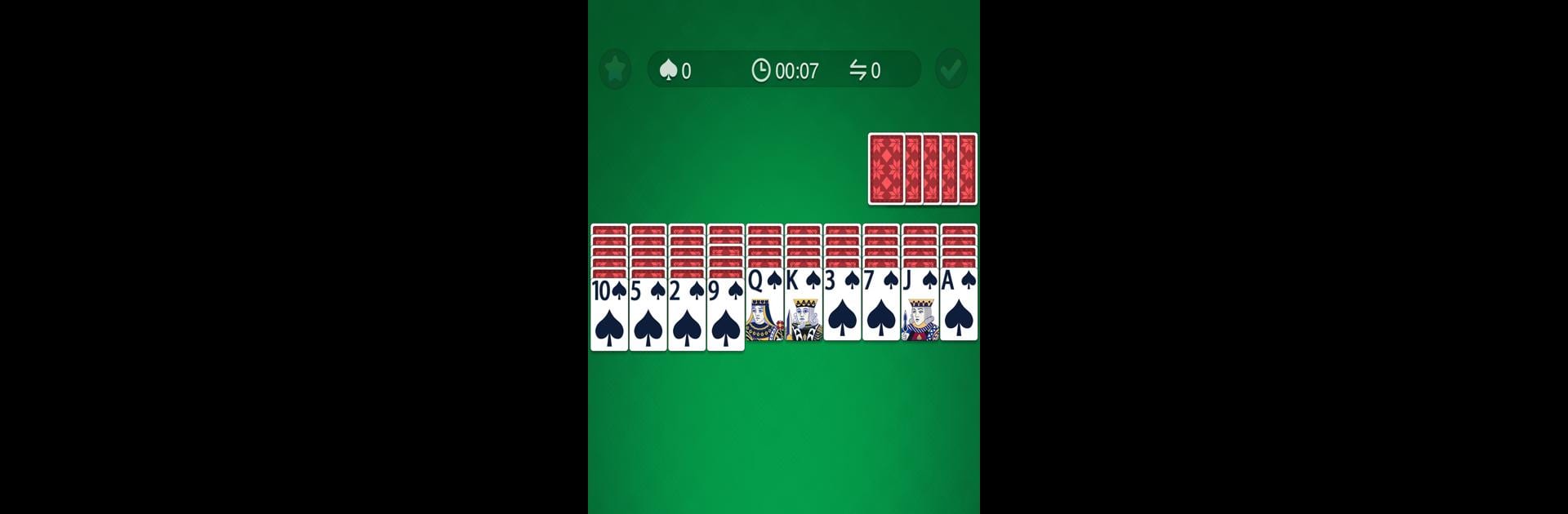Screen dimensions: 1568x514
Task: Select the 5 of spades card
Action: [648, 314]
